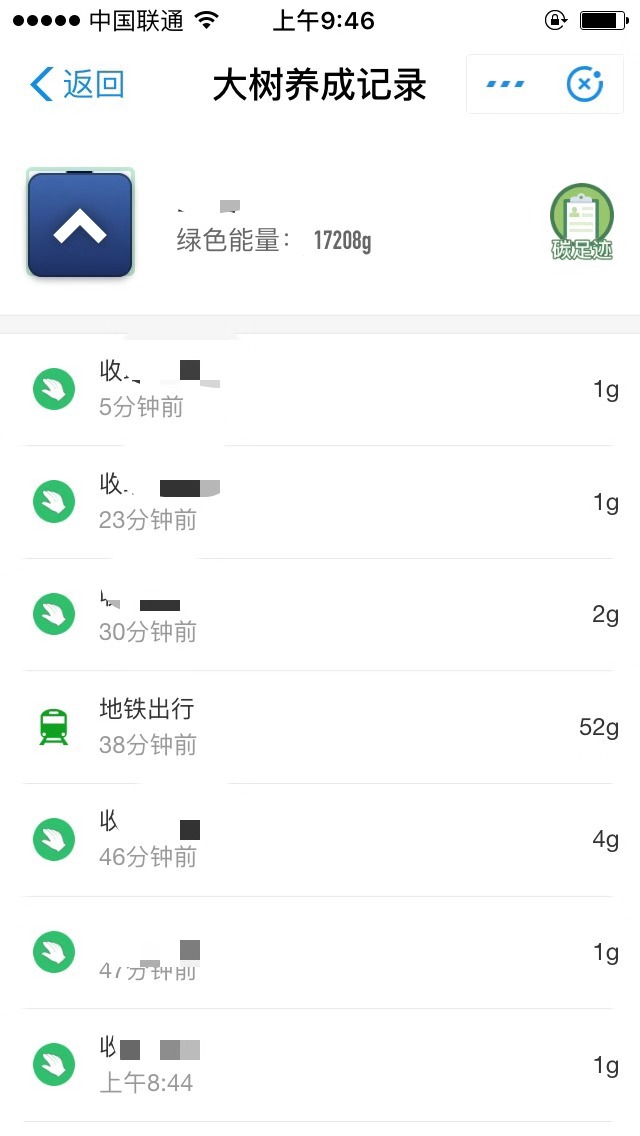Image resolution: width=640 pixels, height=1136 pixels.
Task: Open the 4g record from 46分钟前
Action: point(320,840)
